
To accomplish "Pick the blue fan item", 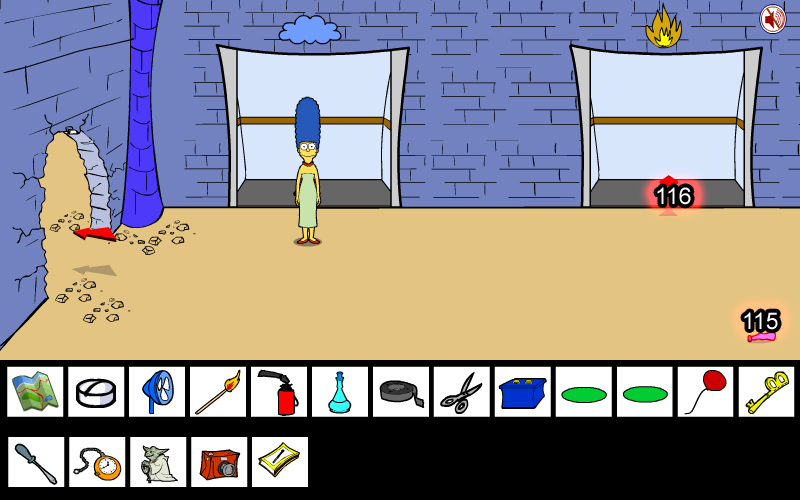I will point(157,392).
